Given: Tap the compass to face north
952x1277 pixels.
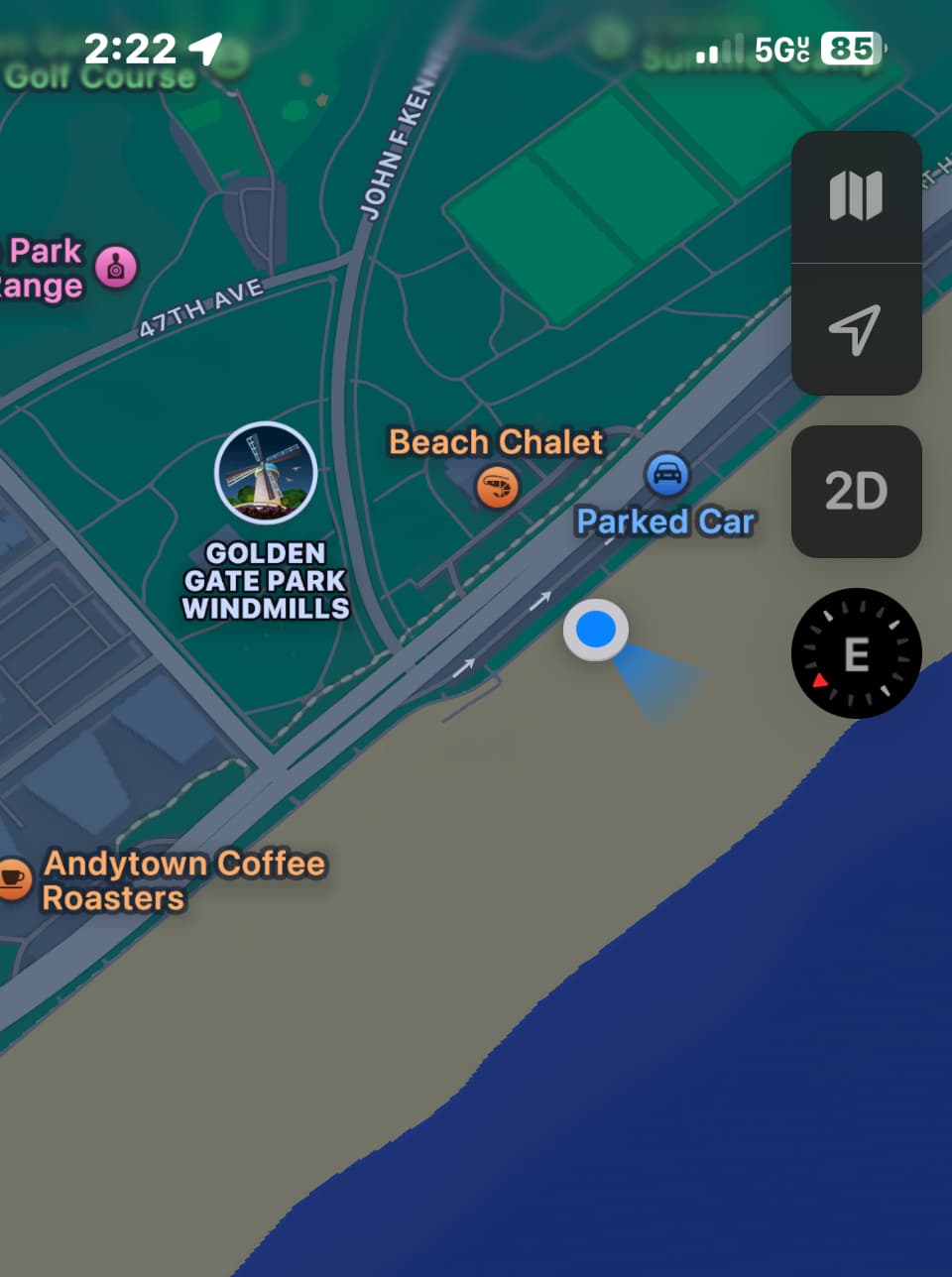Looking at the screenshot, I should 856,653.
